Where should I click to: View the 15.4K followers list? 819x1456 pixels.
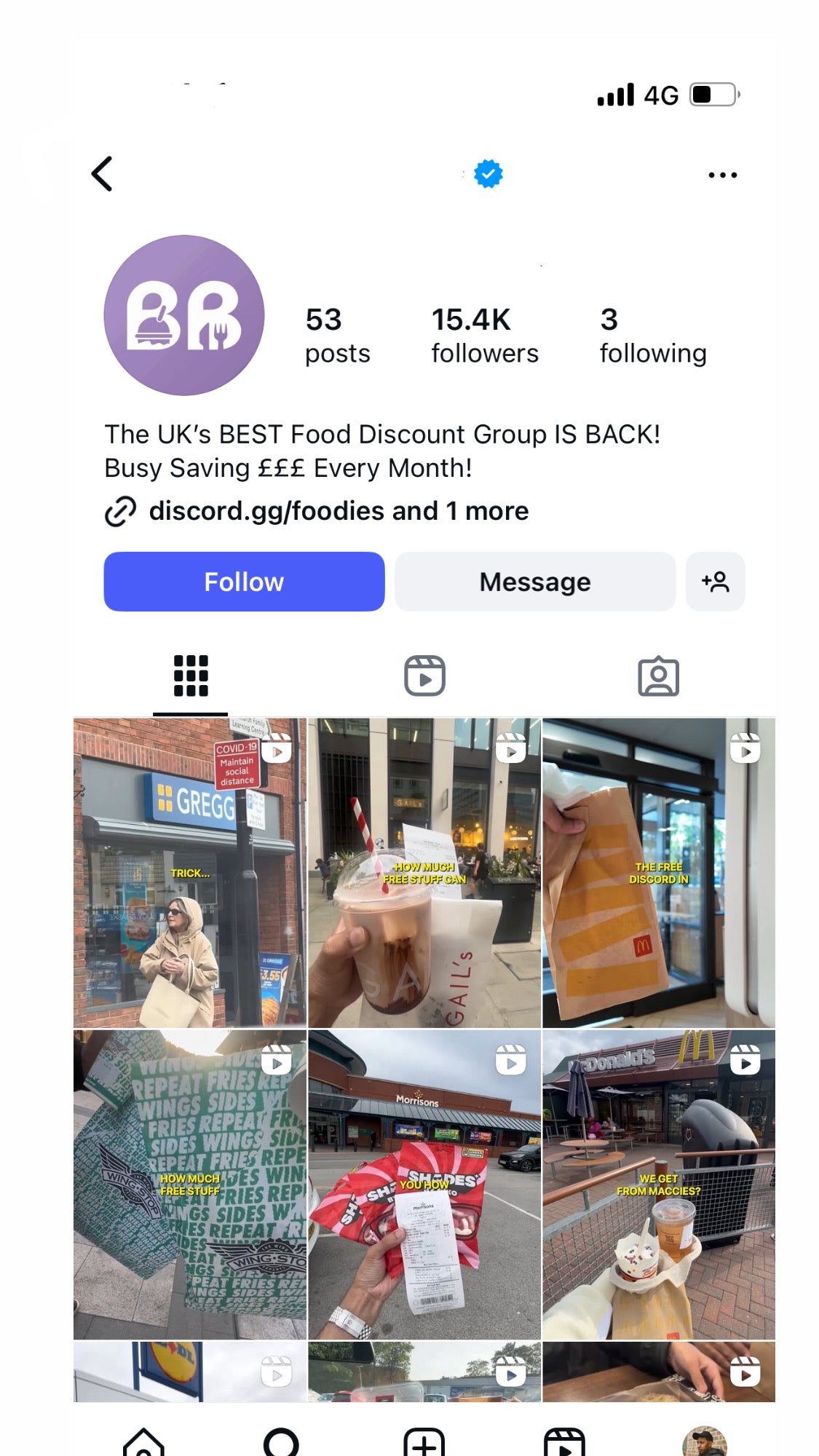[484, 335]
